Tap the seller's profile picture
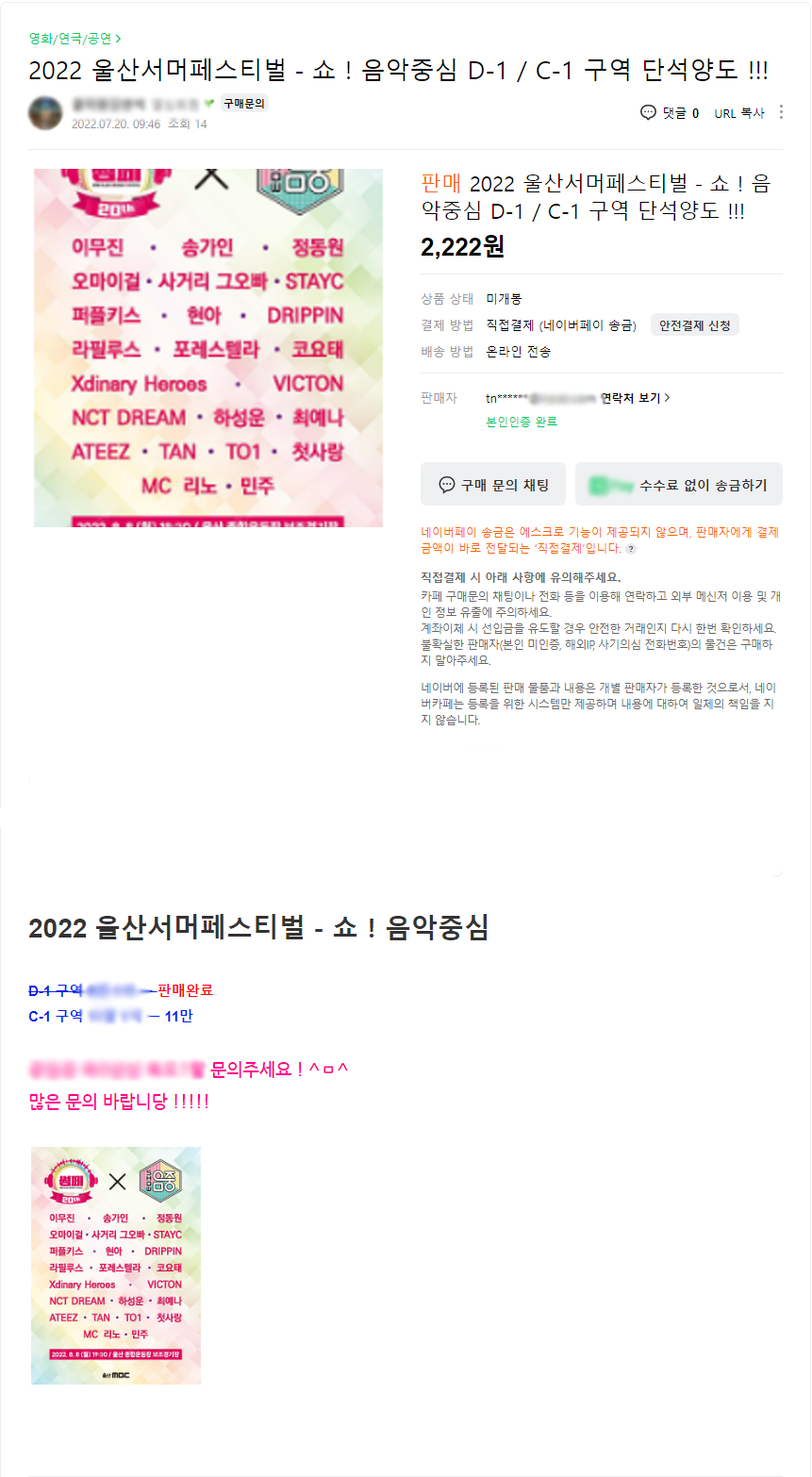 (45, 113)
